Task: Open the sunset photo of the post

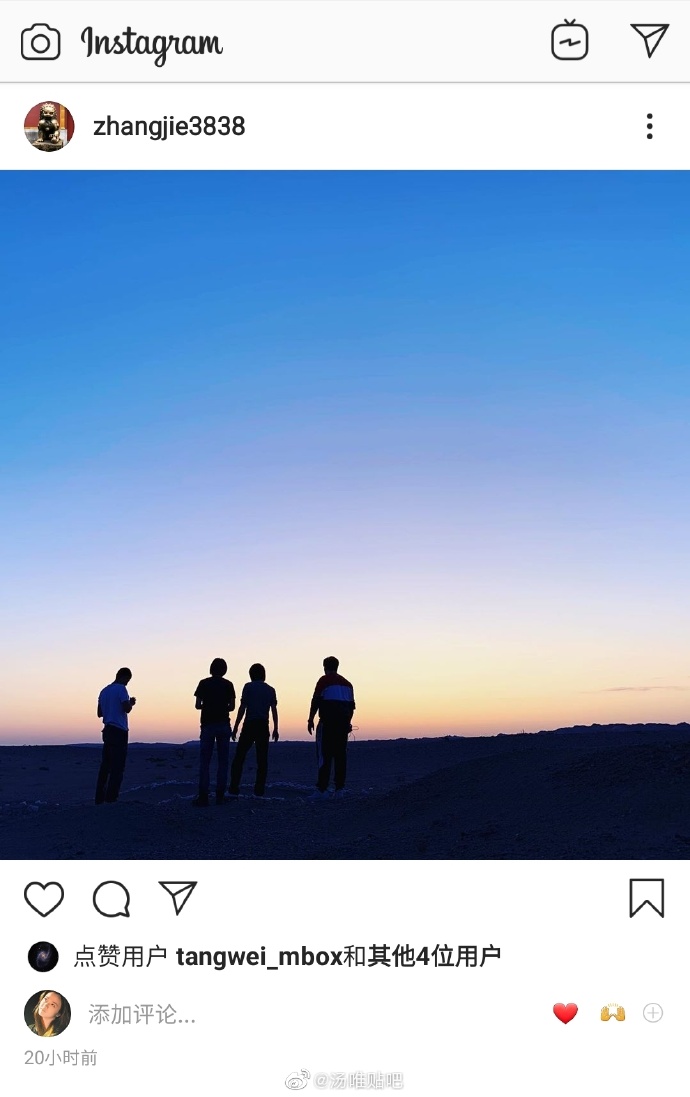Action: pyautogui.click(x=345, y=514)
